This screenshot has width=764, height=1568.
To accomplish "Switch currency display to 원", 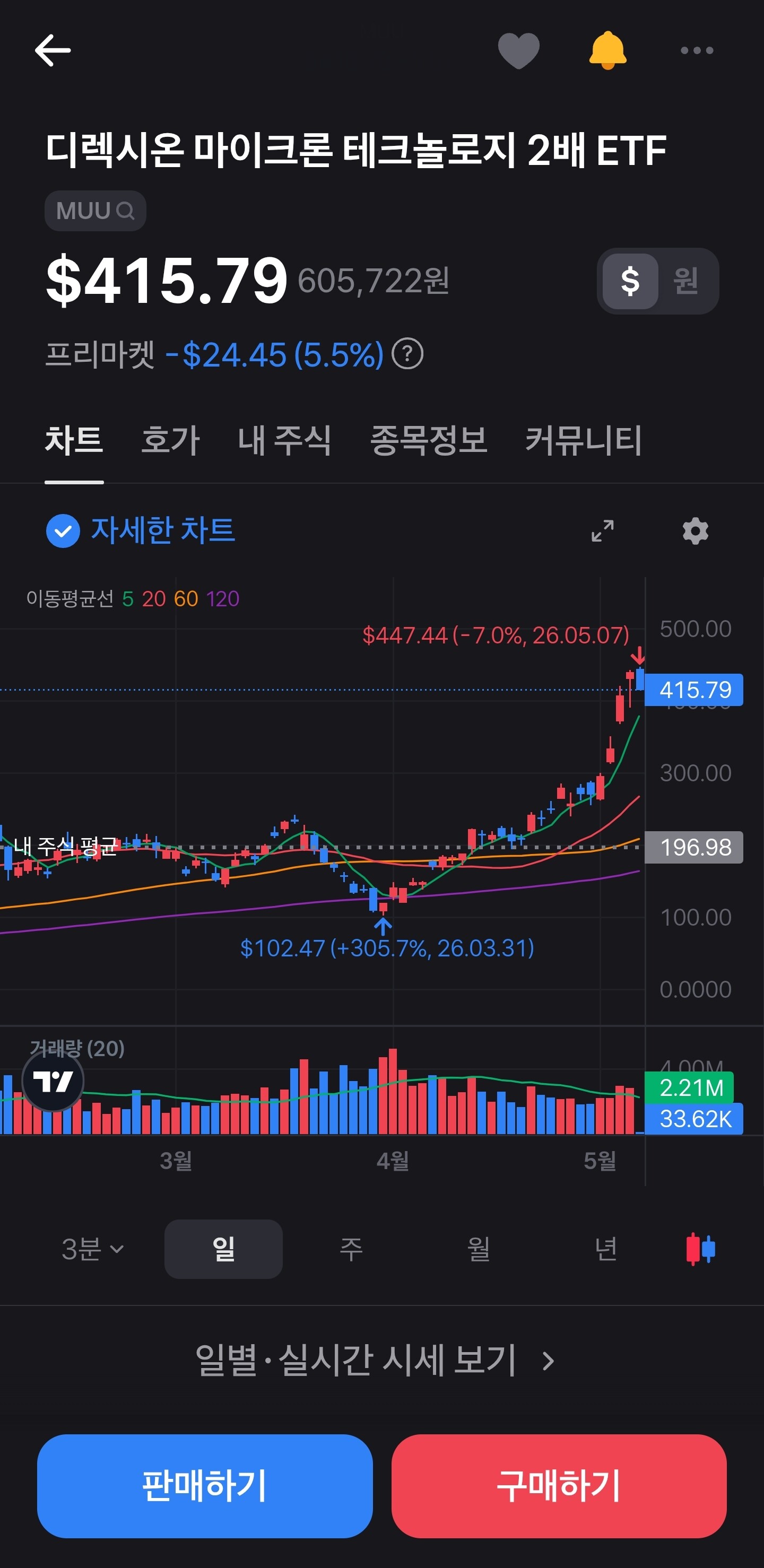I will pos(685,281).
